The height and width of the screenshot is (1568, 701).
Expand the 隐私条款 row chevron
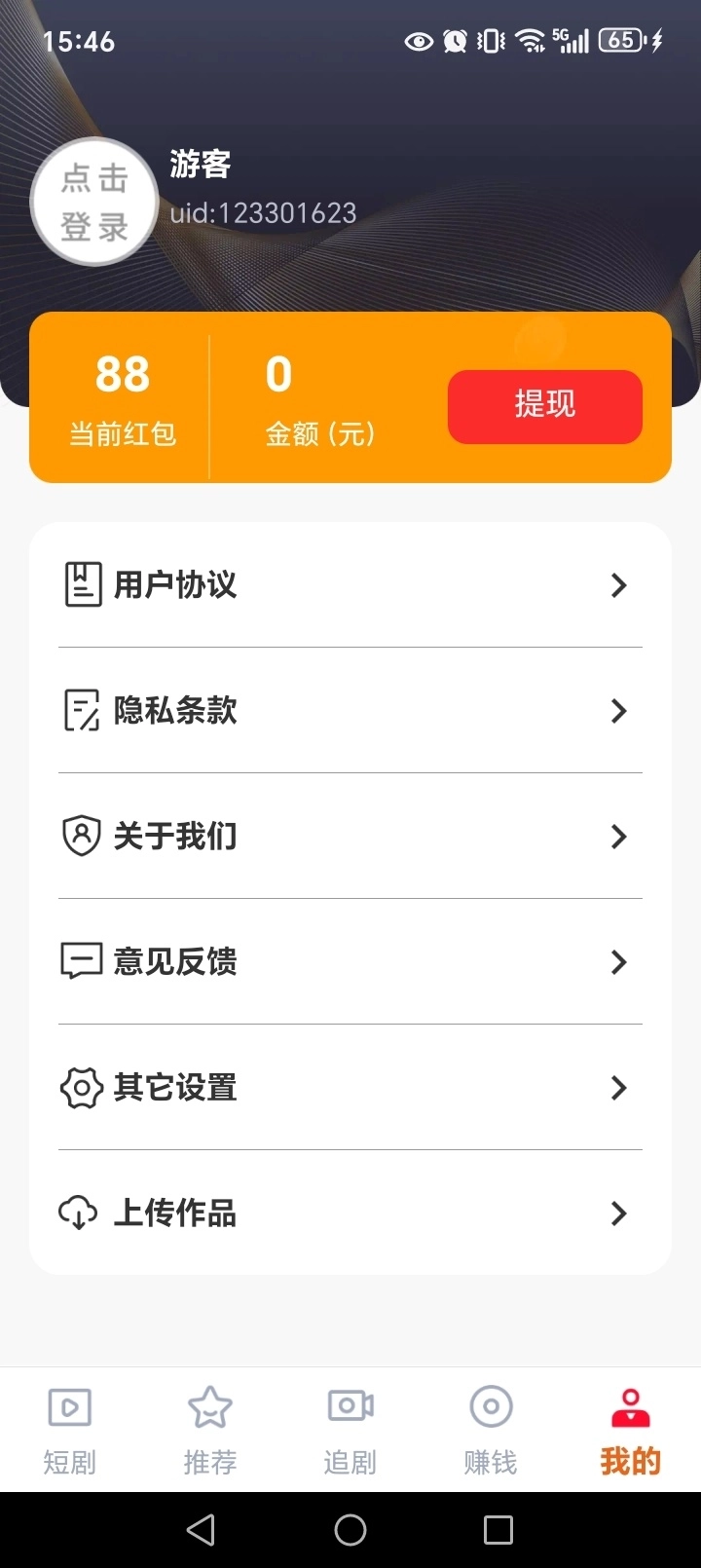(x=618, y=711)
